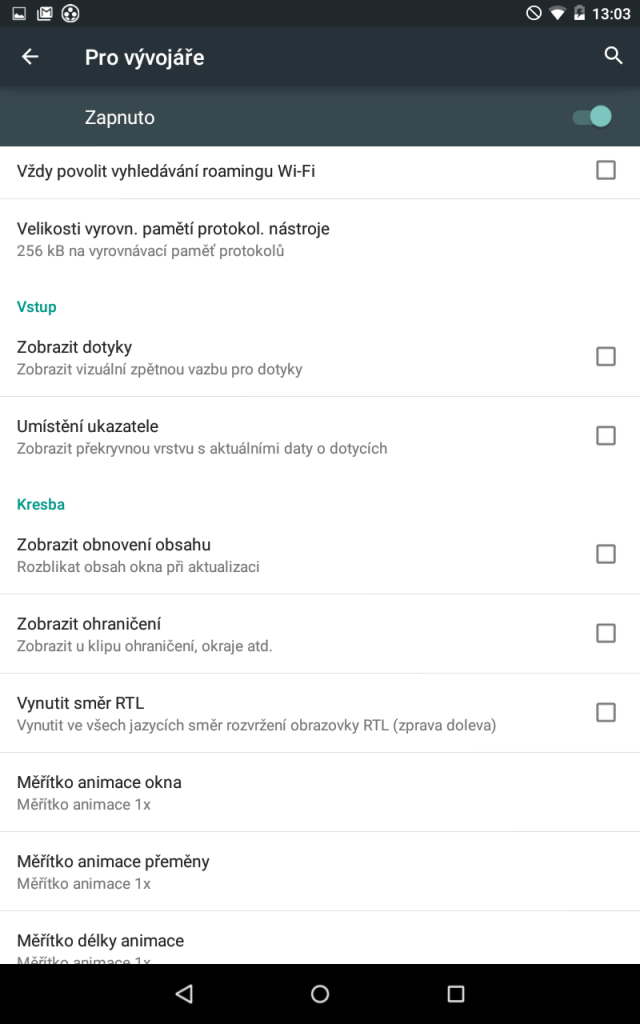
Task: Open recent apps from navigation bar
Action: (455, 994)
